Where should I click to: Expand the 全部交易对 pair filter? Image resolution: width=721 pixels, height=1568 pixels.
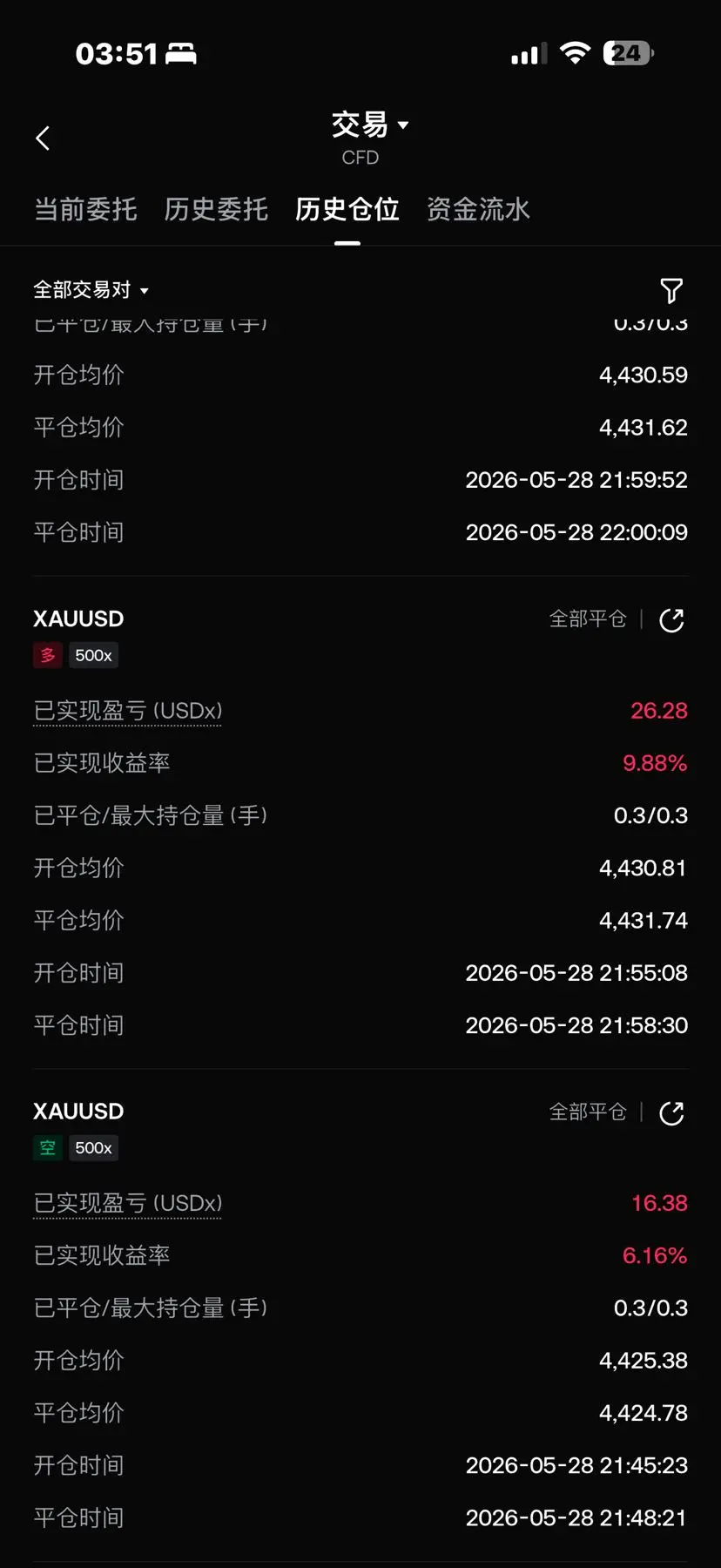click(x=91, y=290)
